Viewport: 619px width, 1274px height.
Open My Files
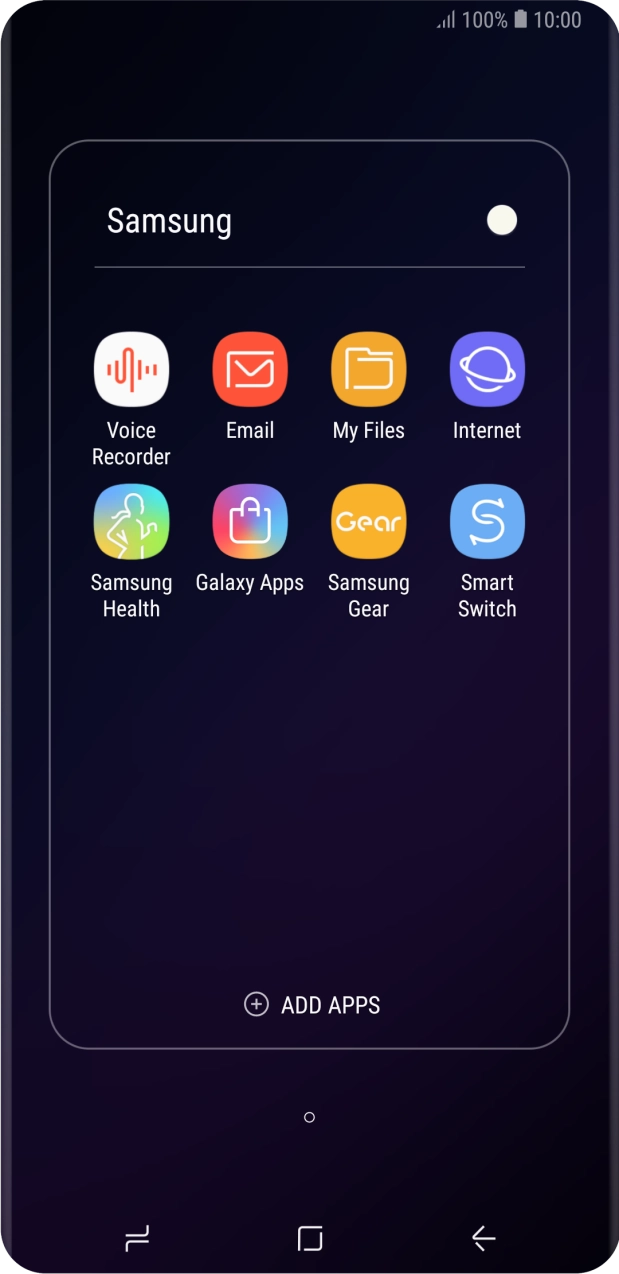[368, 370]
